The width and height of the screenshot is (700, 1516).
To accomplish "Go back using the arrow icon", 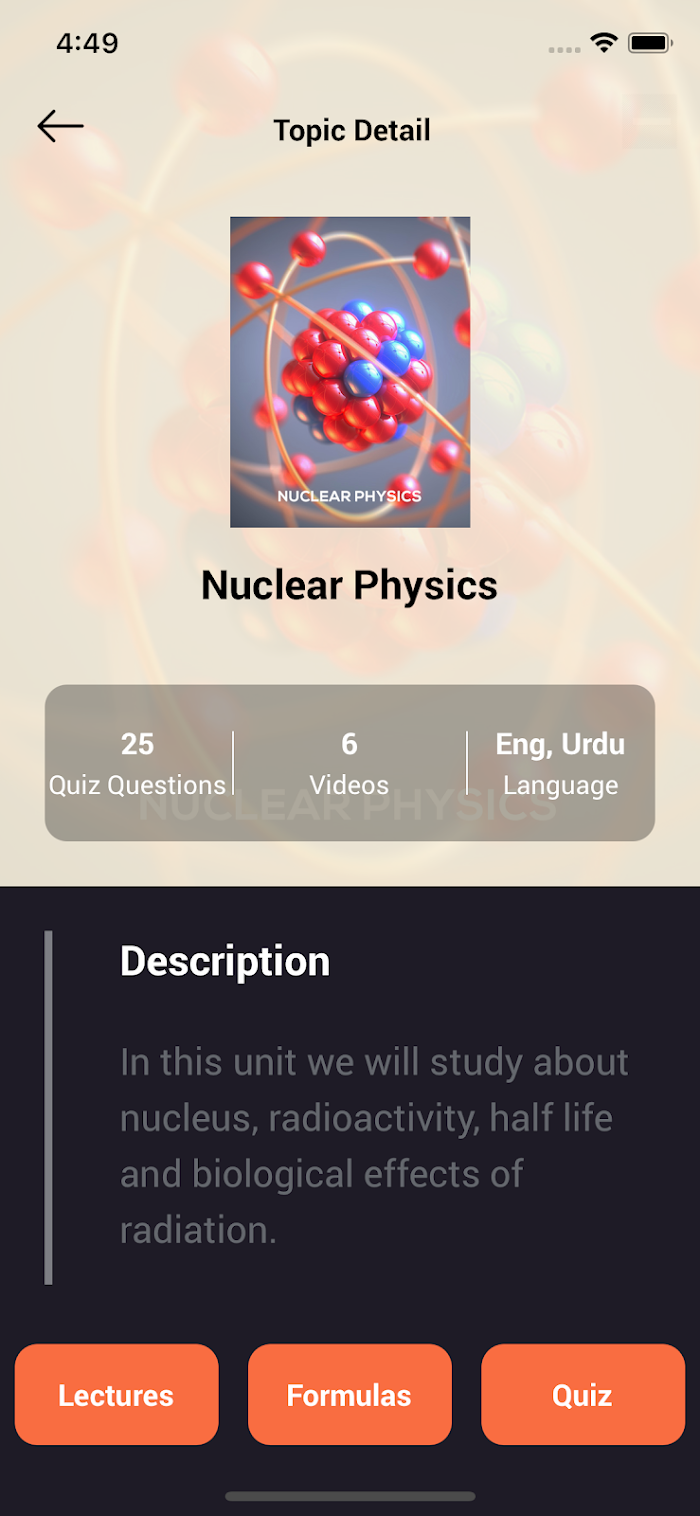I will pyautogui.click(x=60, y=126).
